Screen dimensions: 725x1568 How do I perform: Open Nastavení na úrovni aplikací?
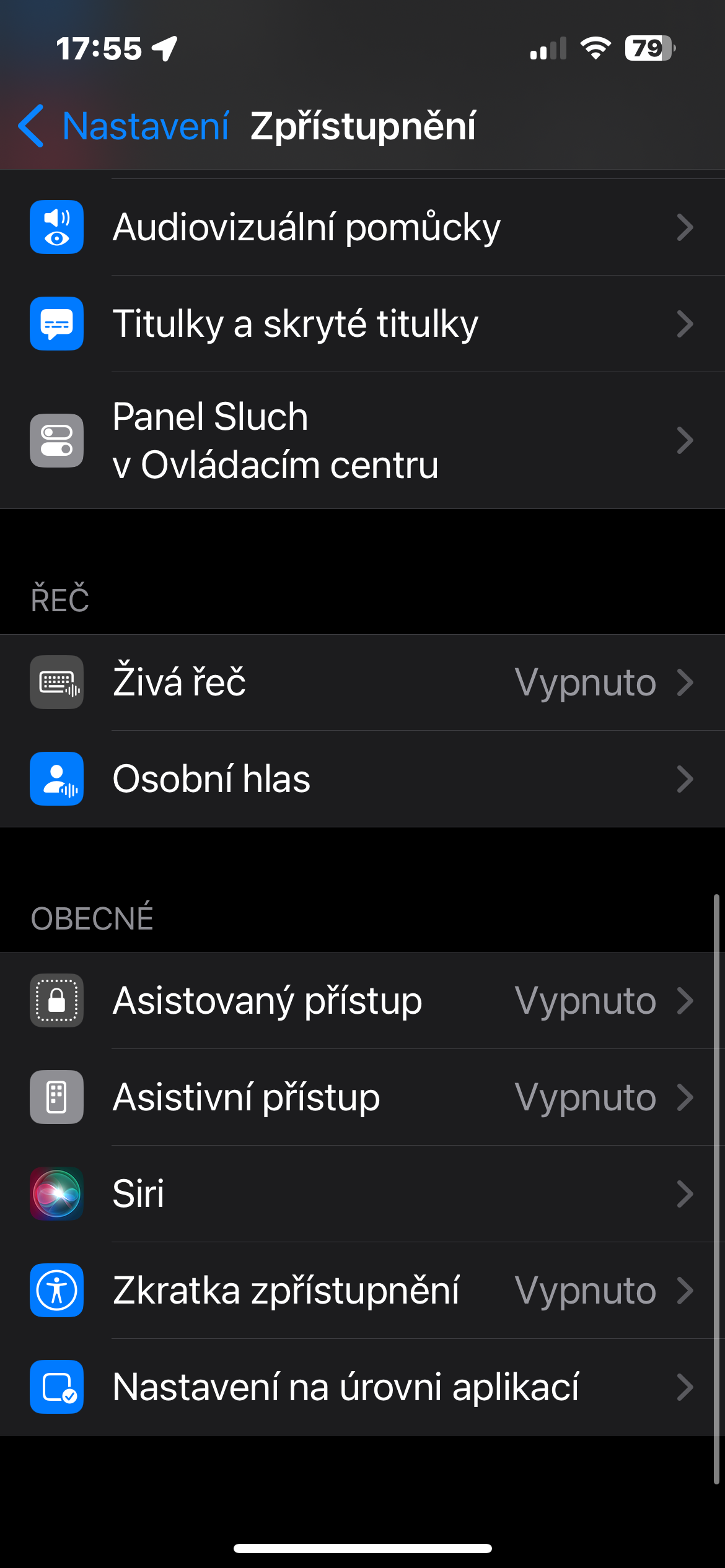click(362, 1387)
